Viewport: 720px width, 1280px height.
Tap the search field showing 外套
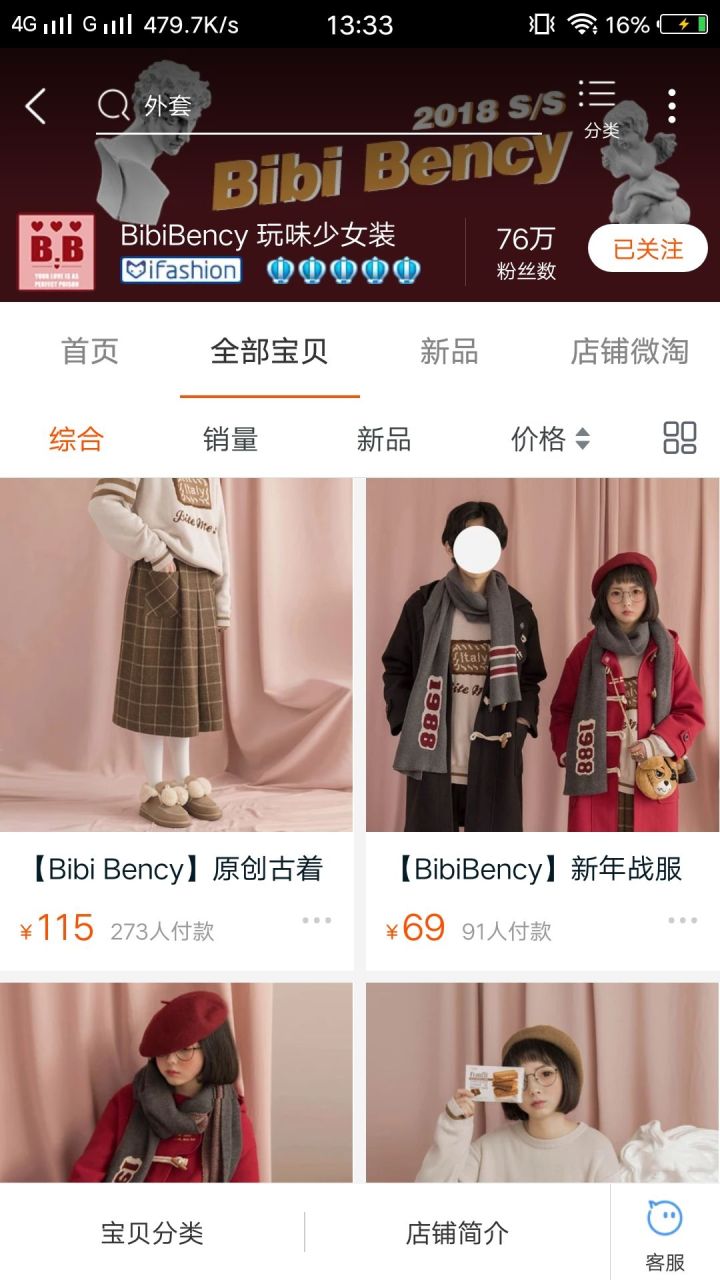(320, 106)
